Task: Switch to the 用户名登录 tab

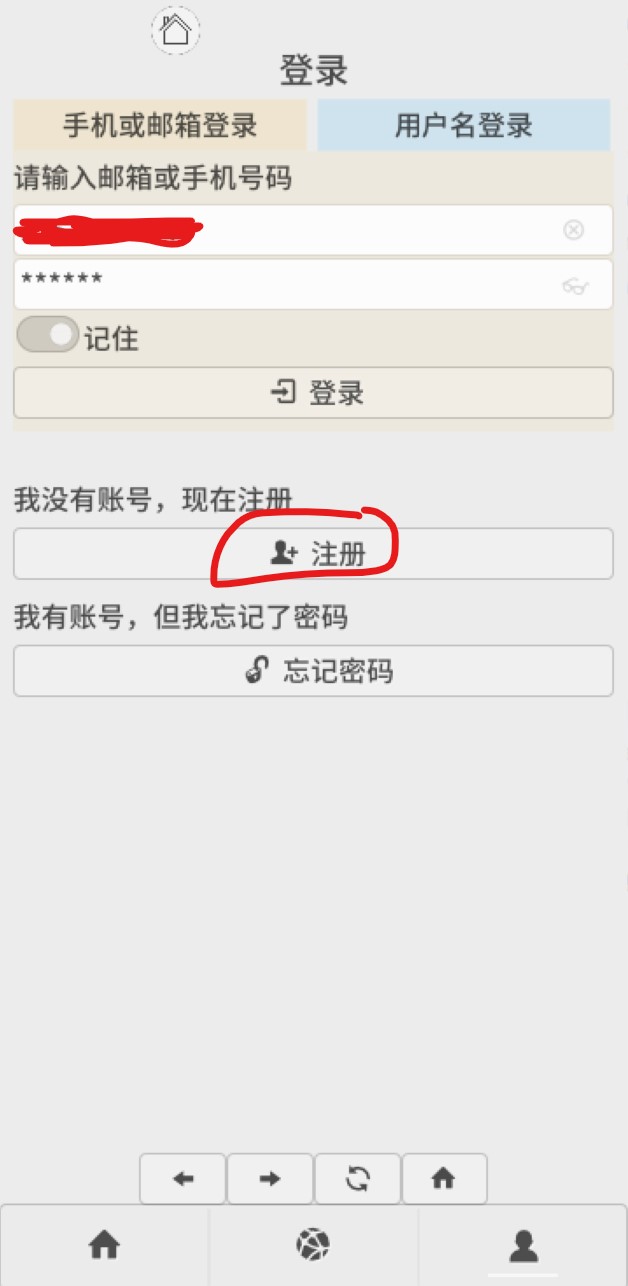Action: tap(464, 125)
